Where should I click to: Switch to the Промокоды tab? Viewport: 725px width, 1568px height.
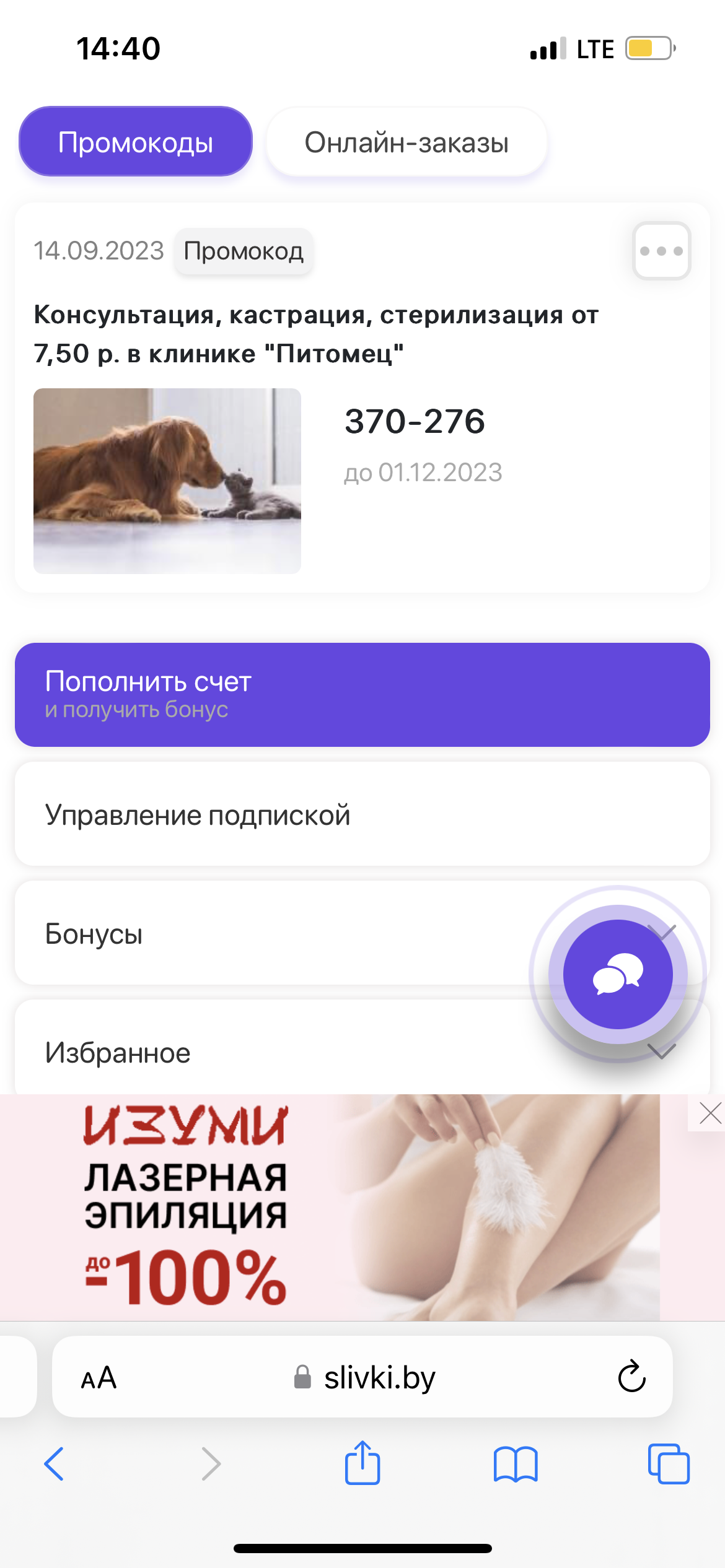point(135,142)
